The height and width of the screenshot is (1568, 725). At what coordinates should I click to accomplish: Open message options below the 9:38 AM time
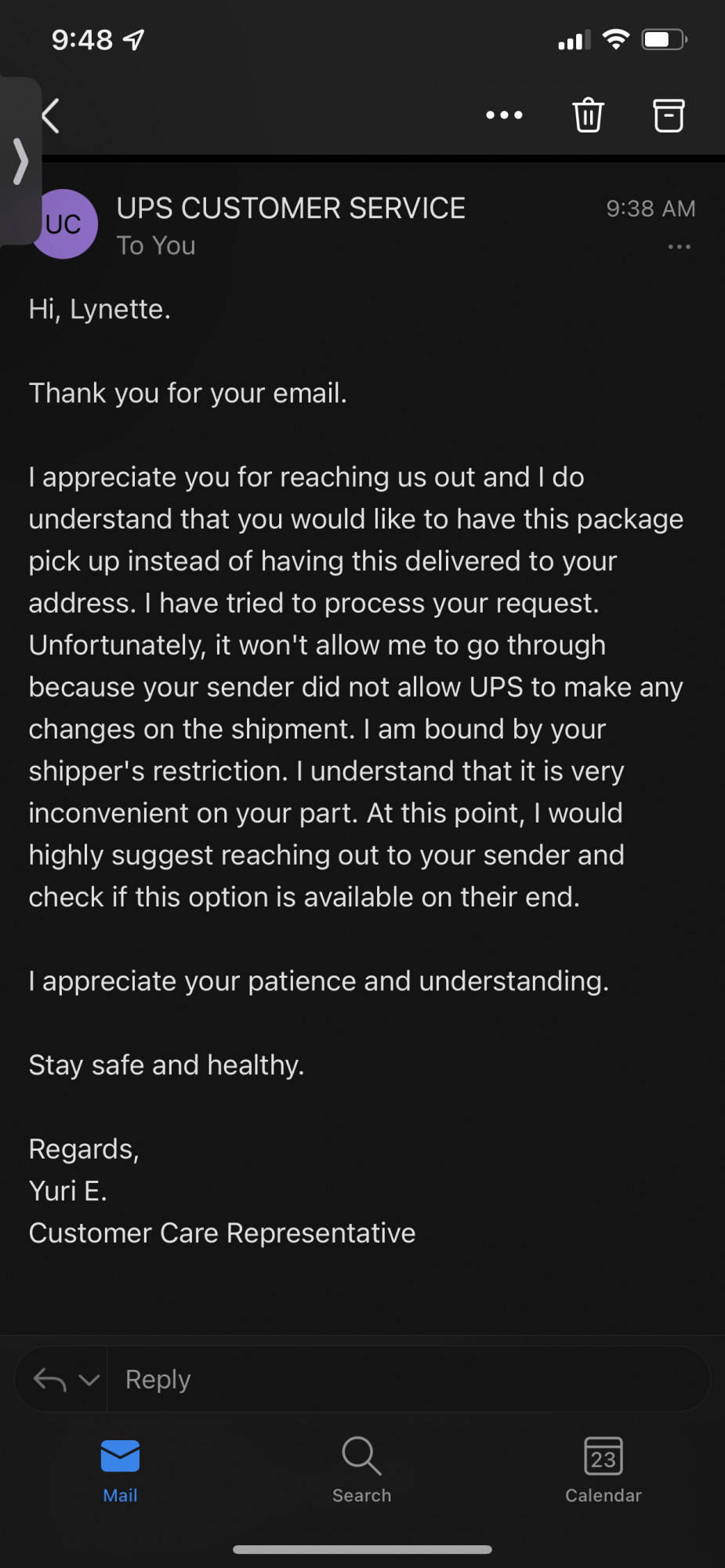coord(679,247)
